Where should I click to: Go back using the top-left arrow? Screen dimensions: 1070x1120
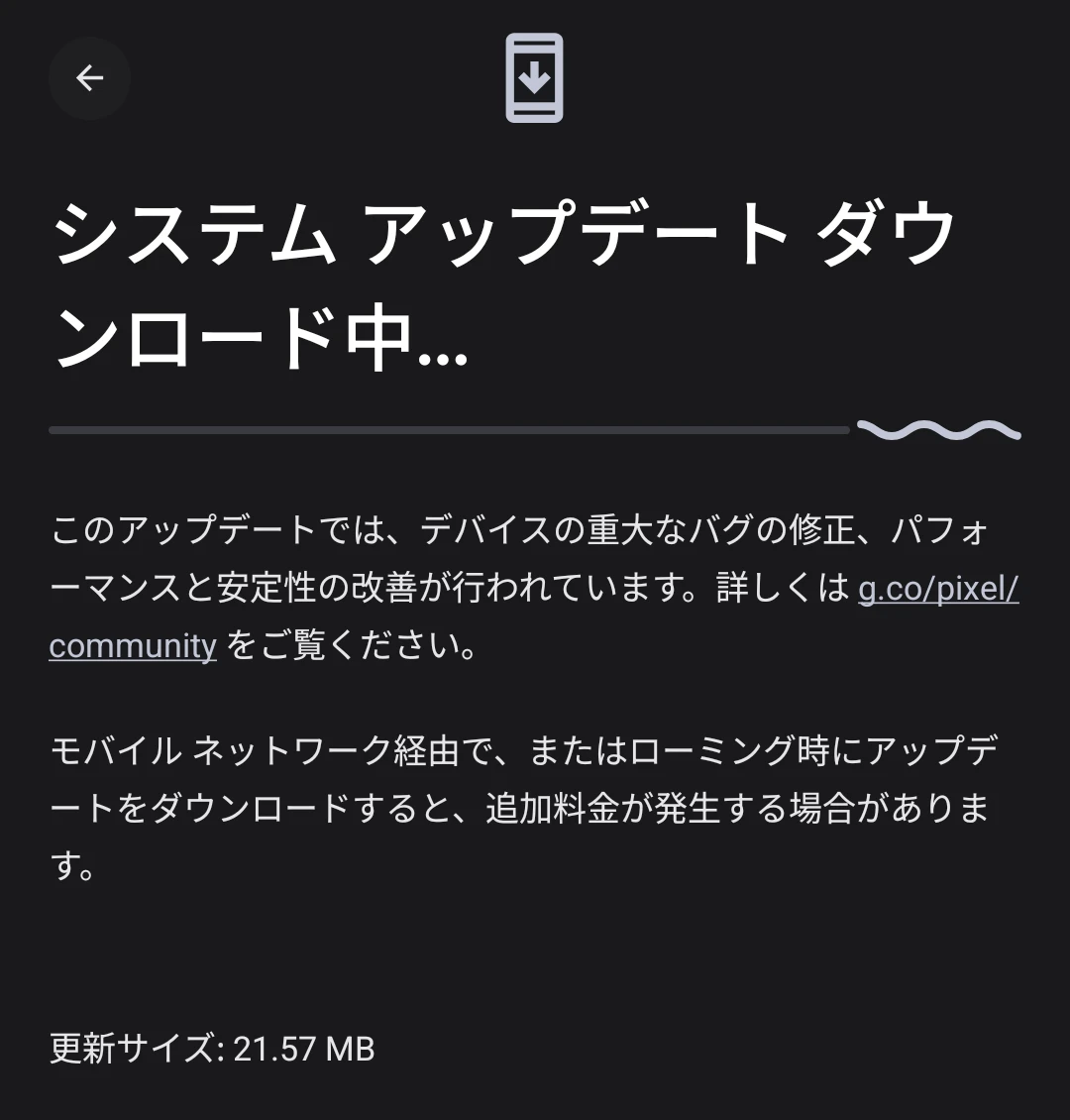click(89, 78)
